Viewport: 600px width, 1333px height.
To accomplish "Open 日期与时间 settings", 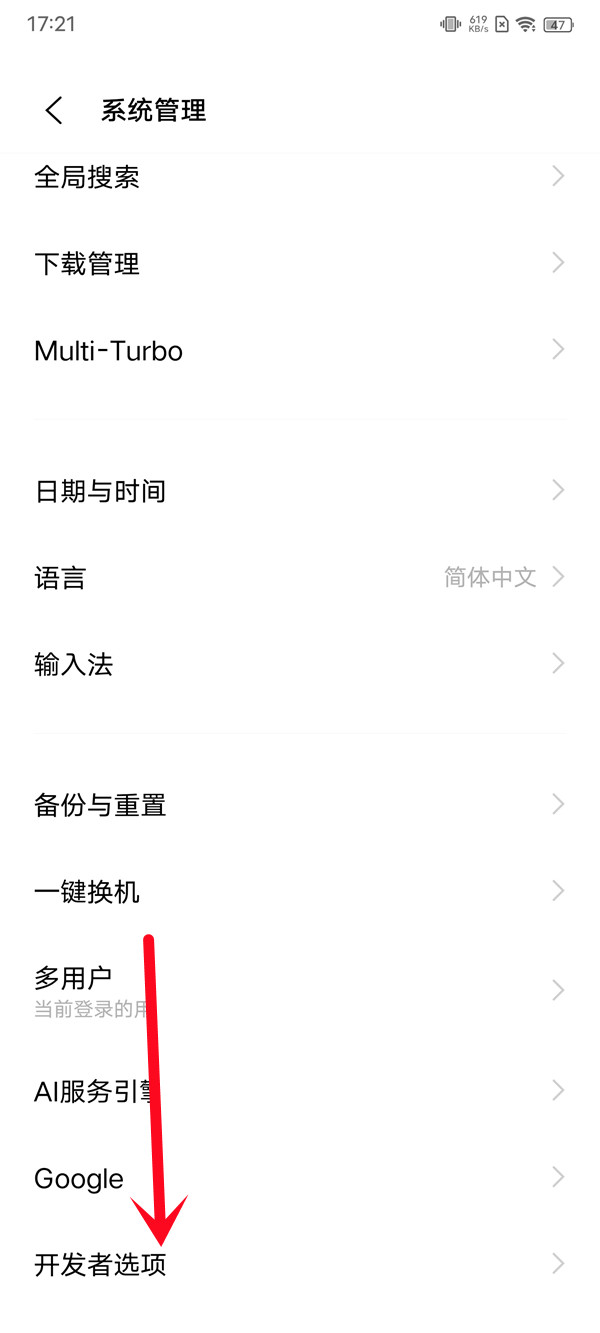I will click(300, 491).
